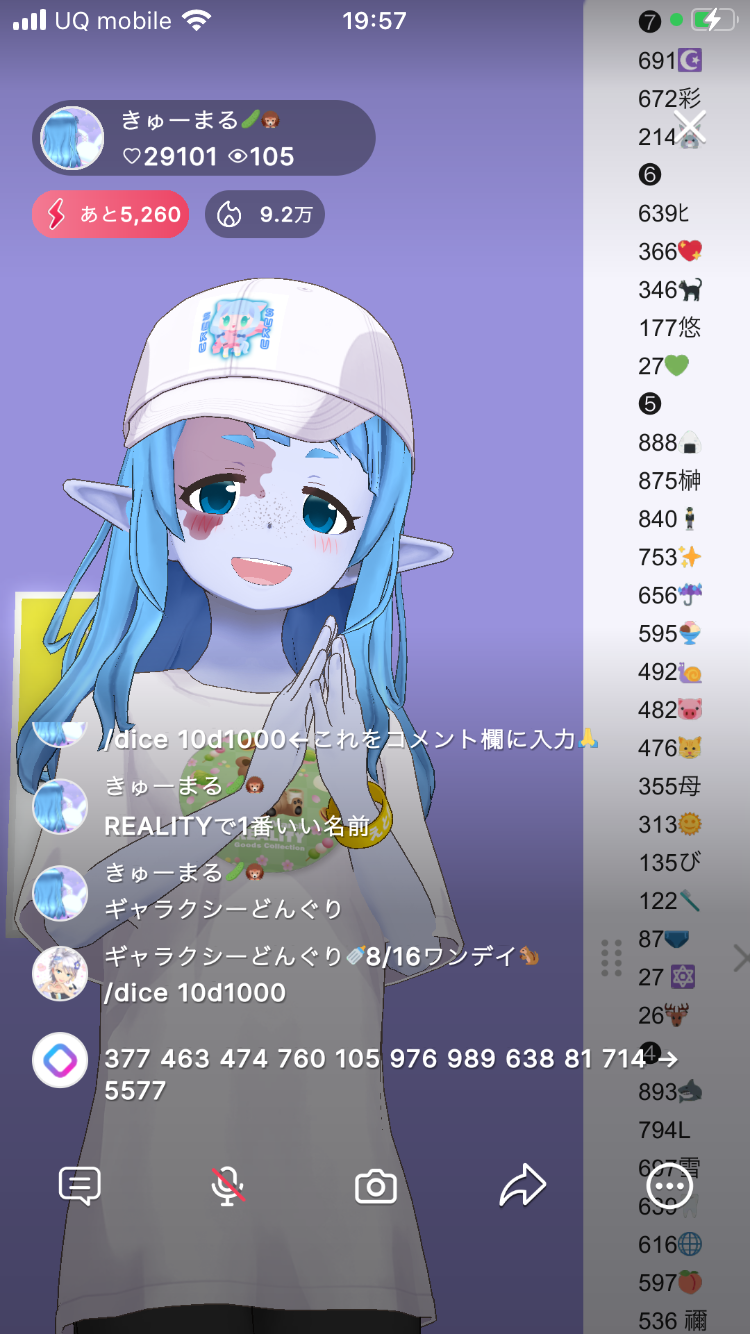Tap the あと5,260 lightning badge
The width and height of the screenshot is (750, 1334).
(111, 214)
